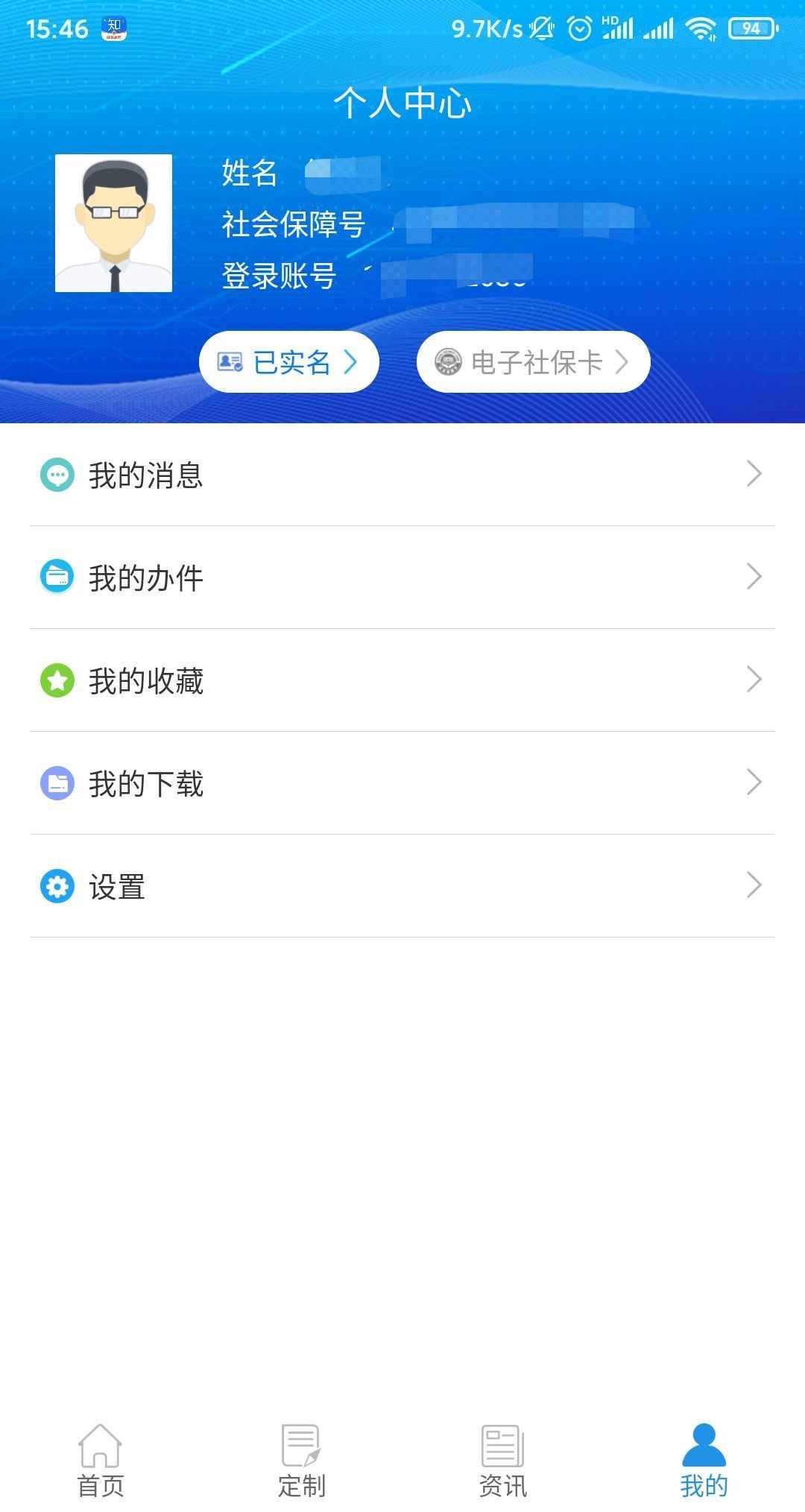The height and width of the screenshot is (1512, 805).
Task: Open 我的下载 downloads
Action: (x=402, y=783)
